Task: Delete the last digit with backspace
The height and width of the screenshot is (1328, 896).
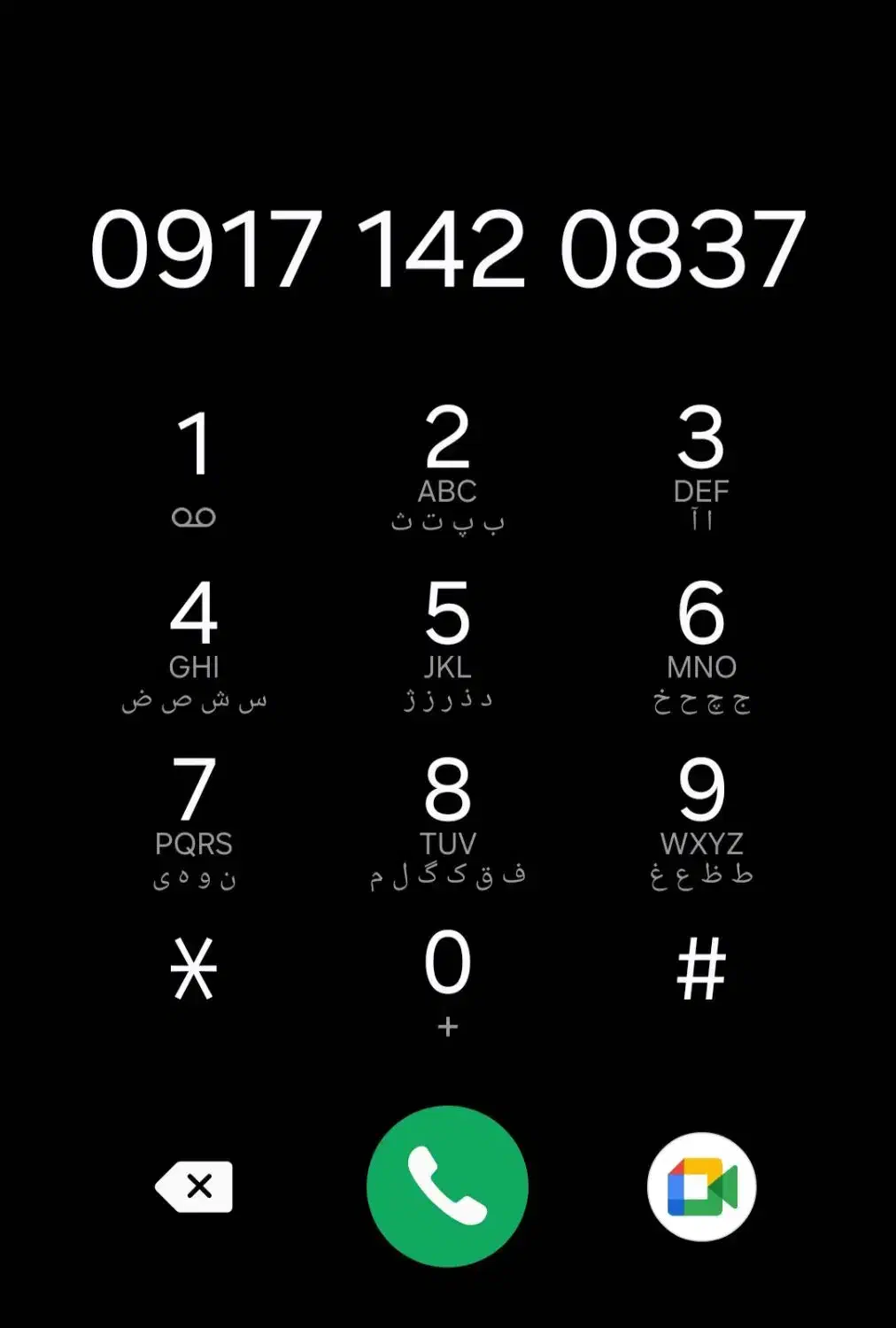Action: pyautogui.click(x=194, y=1186)
